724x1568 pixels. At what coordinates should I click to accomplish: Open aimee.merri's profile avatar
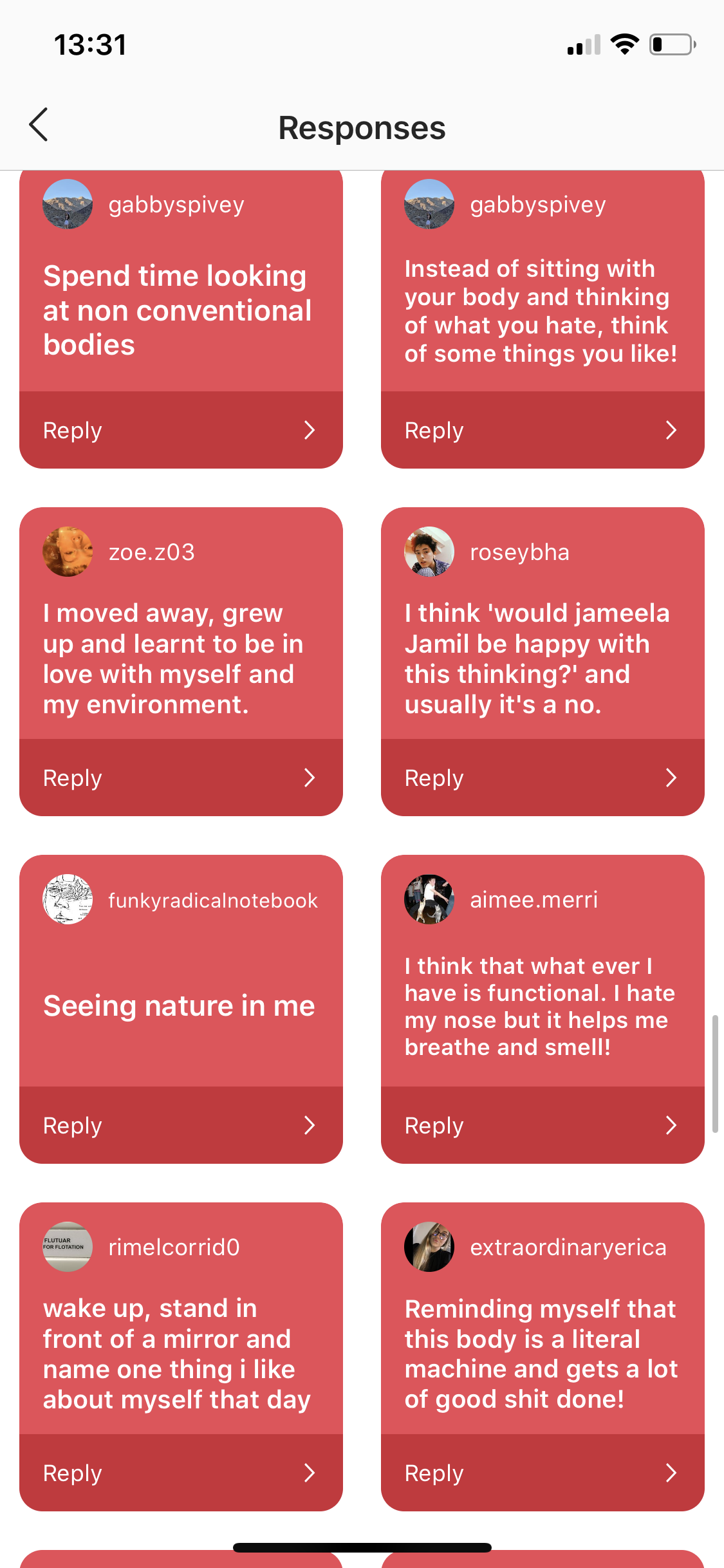tap(429, 899)
